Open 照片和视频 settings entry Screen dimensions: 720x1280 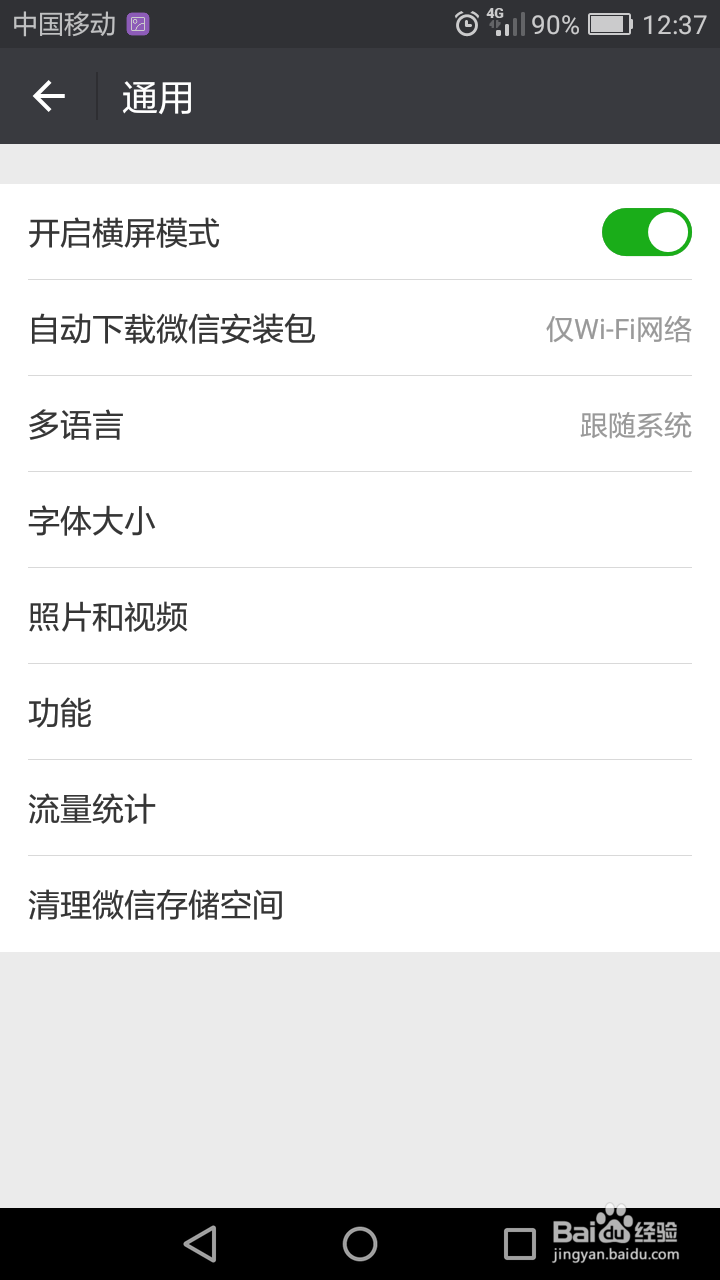(360, 617)
